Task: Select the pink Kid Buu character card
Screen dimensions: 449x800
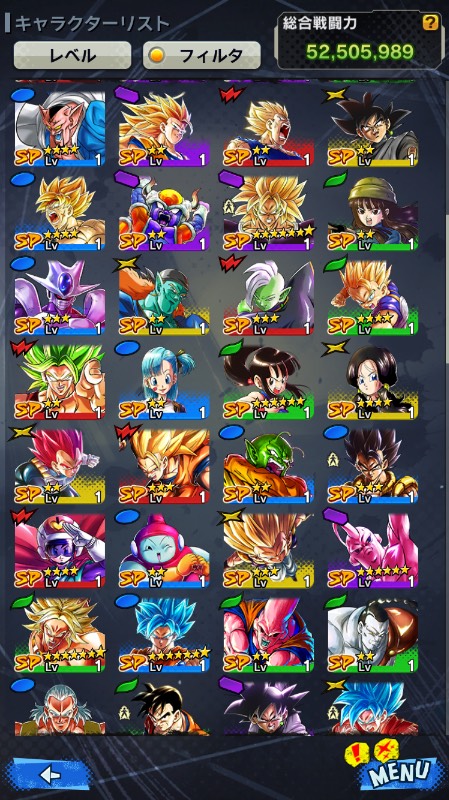Action: (x=372, y=550)
